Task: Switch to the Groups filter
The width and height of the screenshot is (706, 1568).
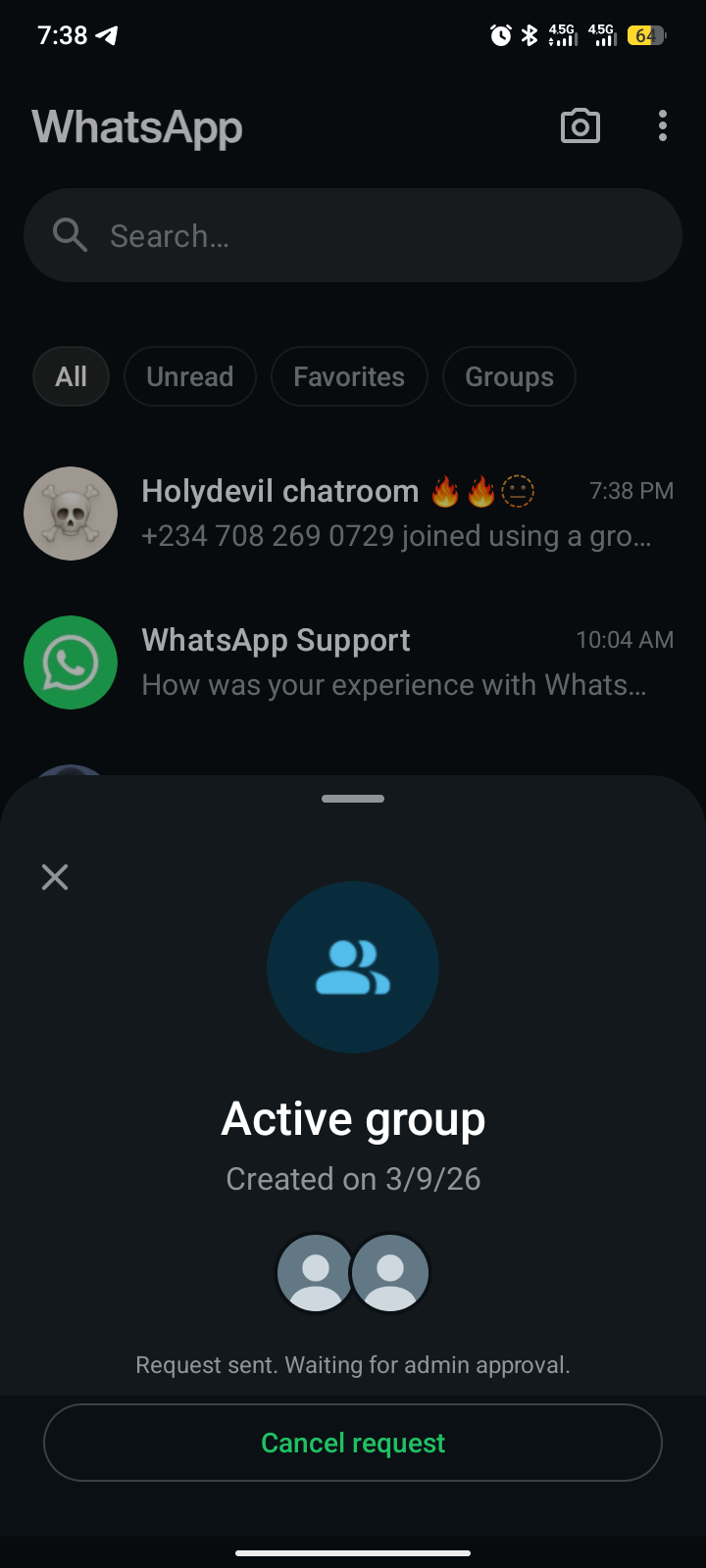Action: pyautogui.click(x=509, y=376)
